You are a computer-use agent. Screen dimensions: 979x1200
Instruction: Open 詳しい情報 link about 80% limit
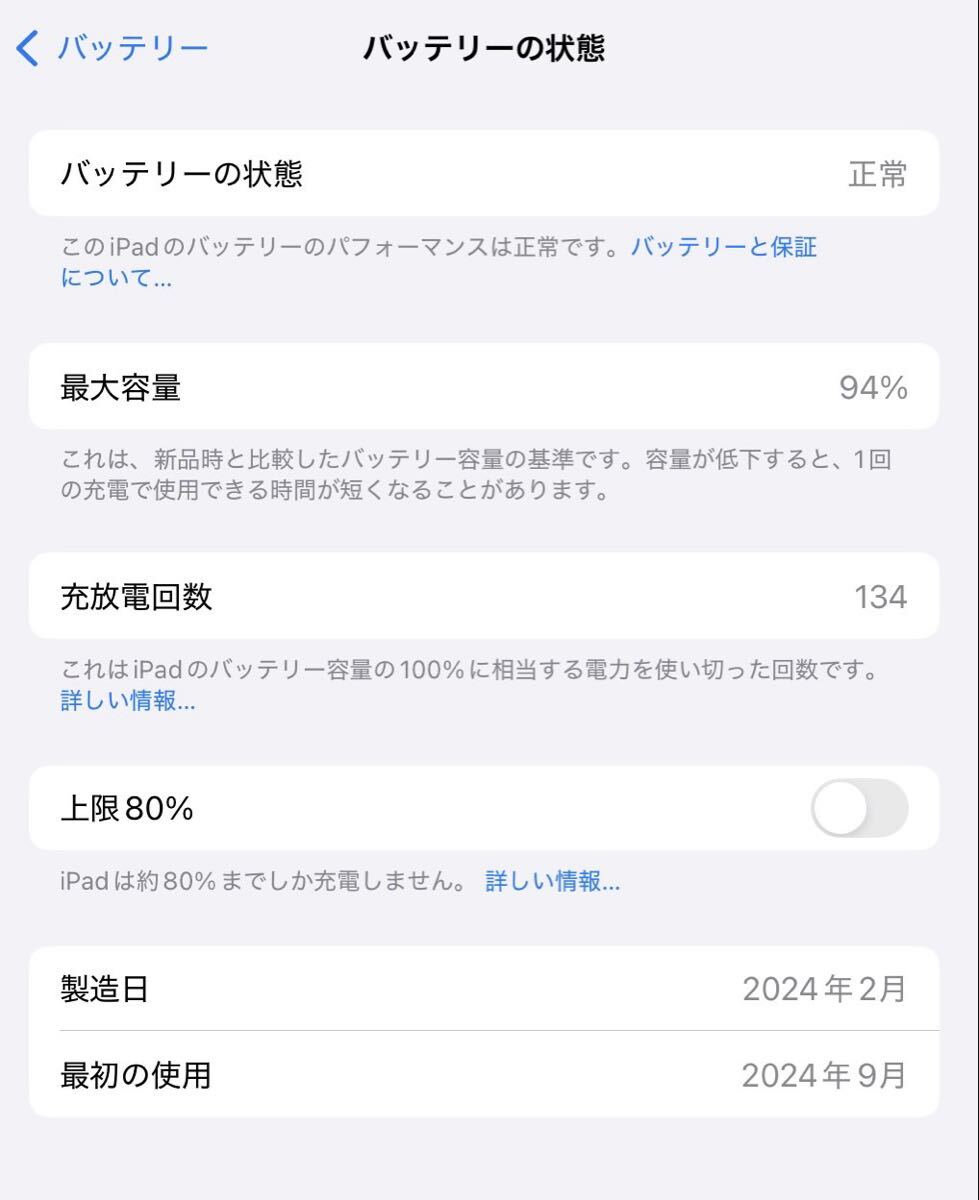pos(552,881)
